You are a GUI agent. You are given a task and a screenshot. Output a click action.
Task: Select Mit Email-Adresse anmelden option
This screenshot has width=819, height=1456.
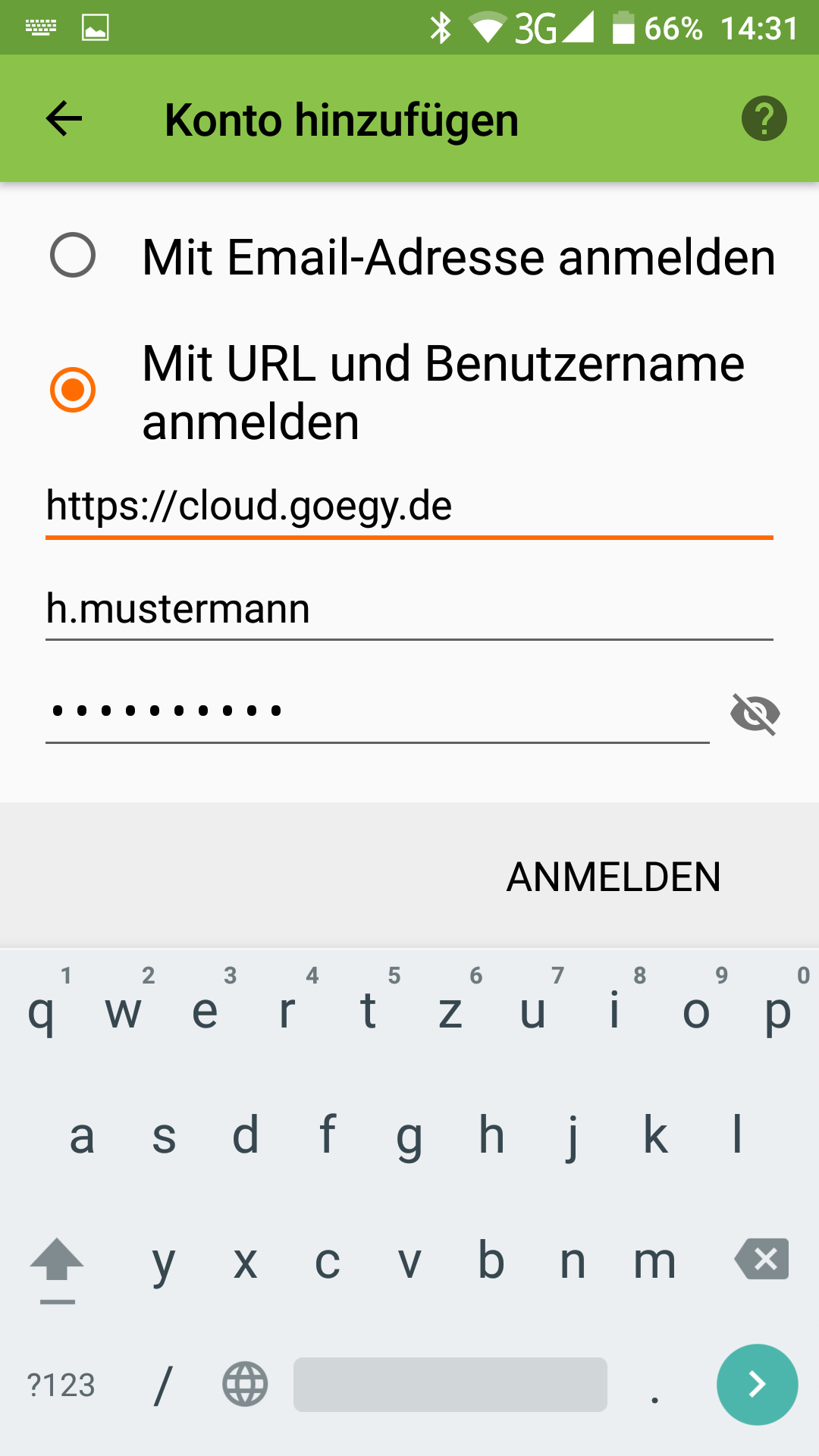point(73,256)
